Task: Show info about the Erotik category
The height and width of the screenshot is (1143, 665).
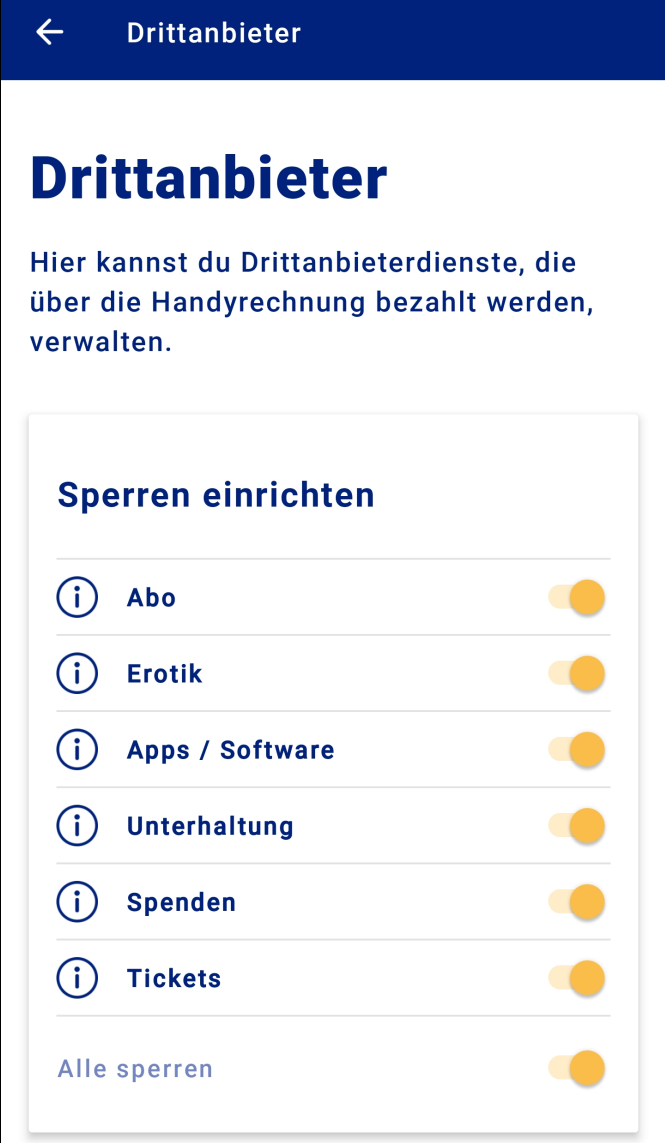Action: [x=77, y=674]
